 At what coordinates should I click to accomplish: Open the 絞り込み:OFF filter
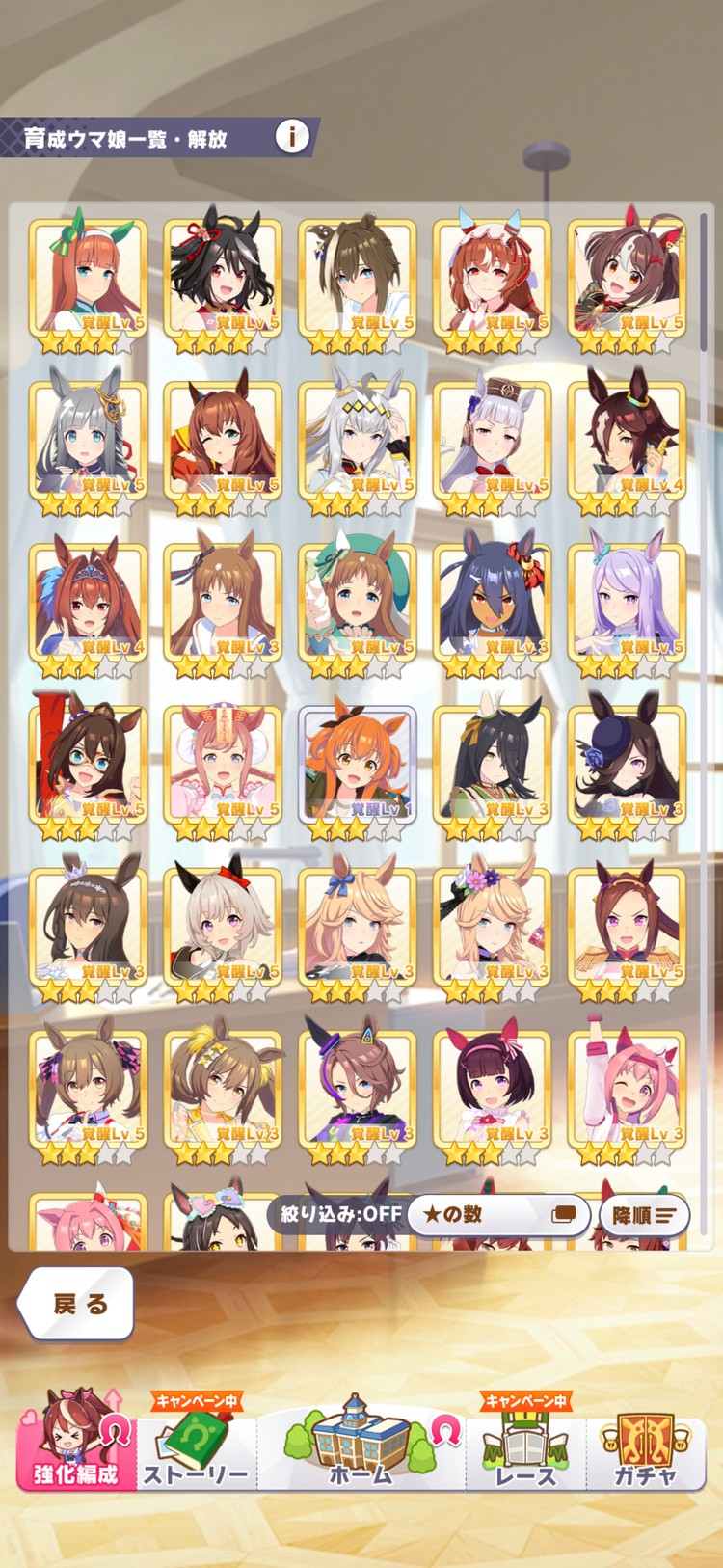[x=340, y=1214]
